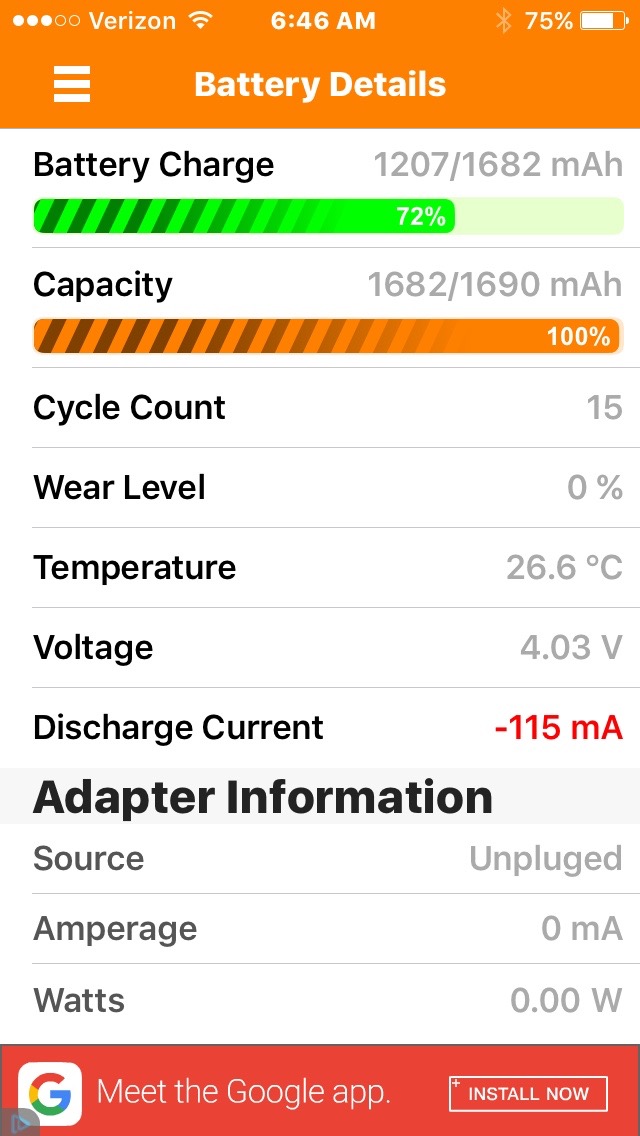This screenshot has height=1136, width=640.
Task: Open the Meet the Google app banner
Action: pyautogui.click(x=320, y=1090)
